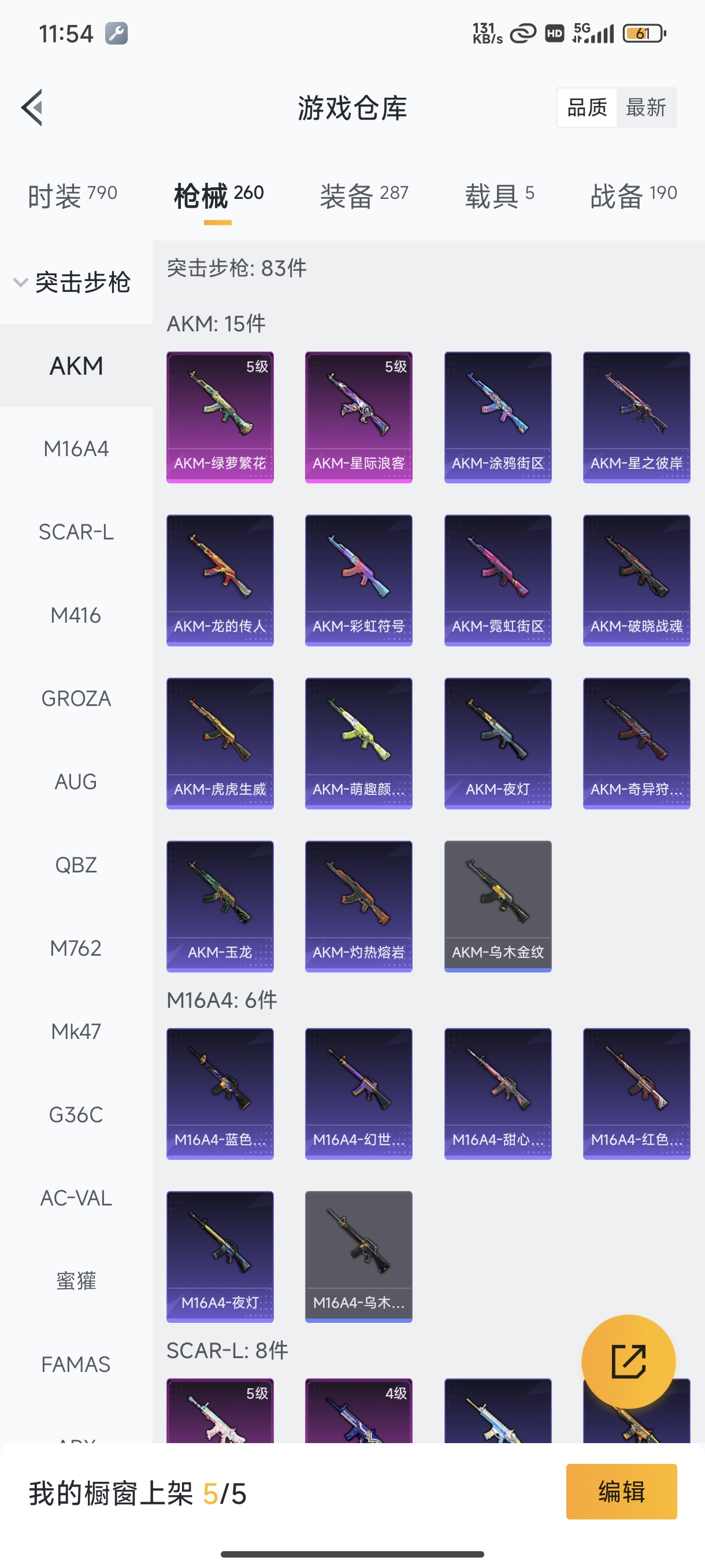Image resolution: width=705 pixels, height=1568 pixels.
Task: Switch to the 时装 tab
Action: coord(72,196)
